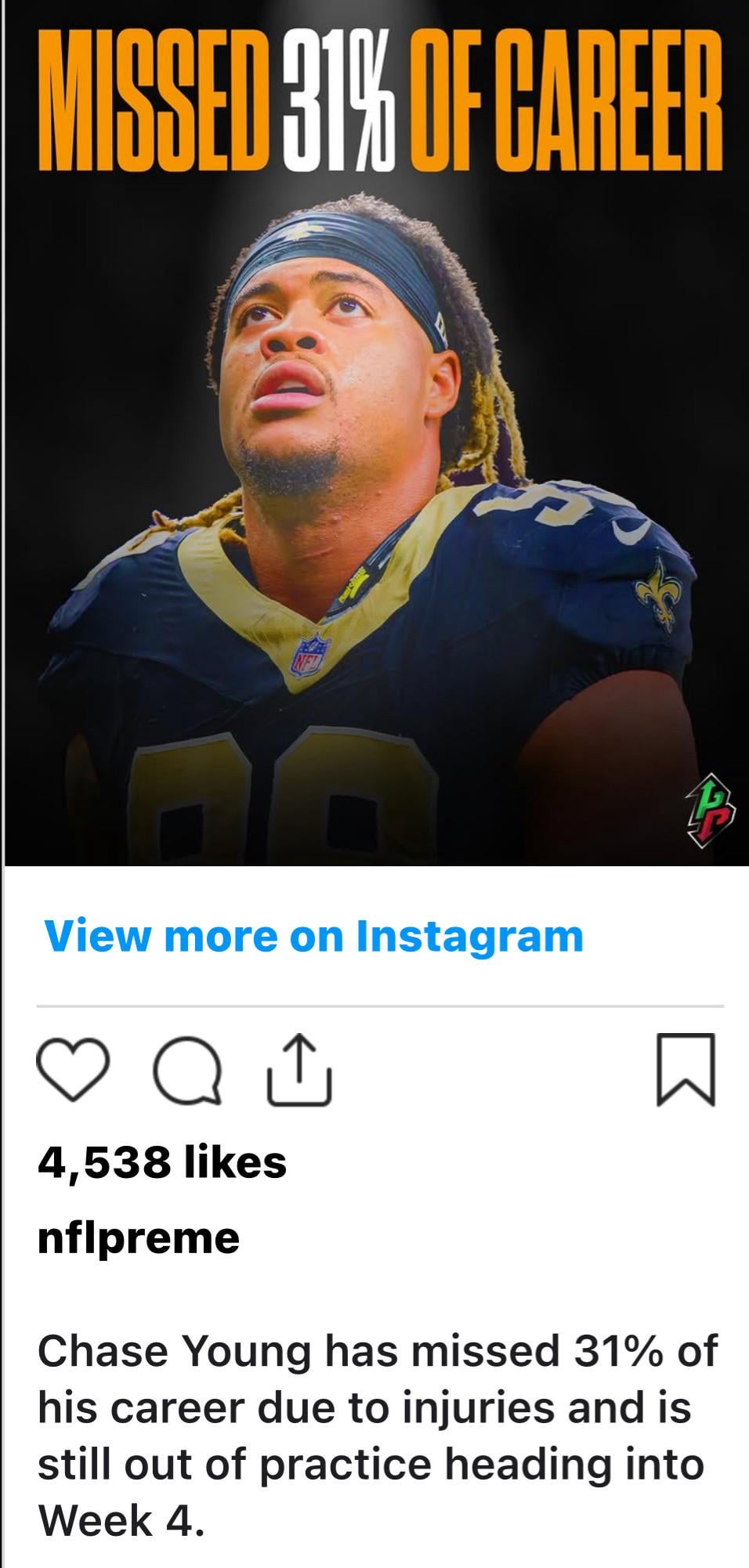Like the nflpreme post
The image size is (749, 1568).
point(71,1070)
